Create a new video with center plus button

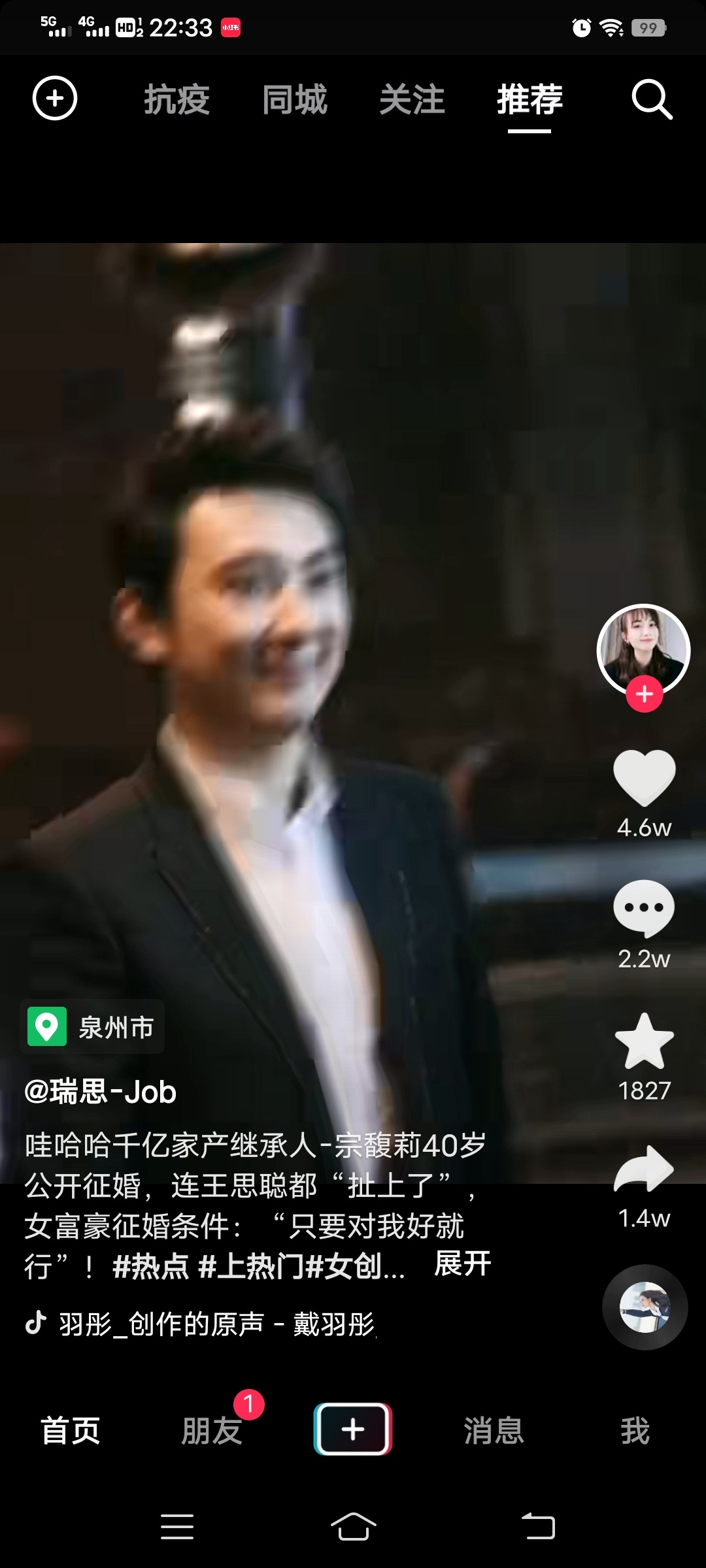[353, 1429]
